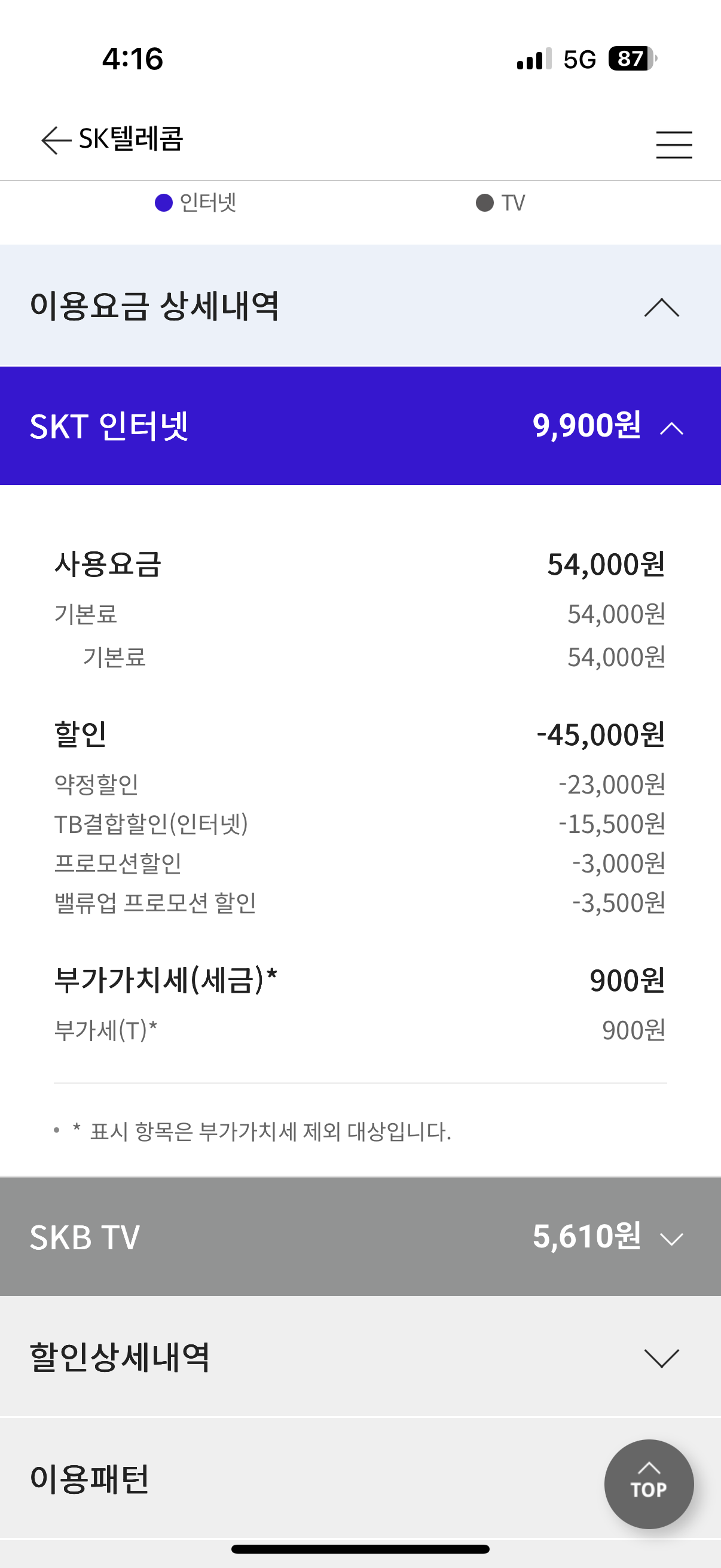Expand the 할인상세내역 section
The image size is (721, 1568).
[x=360, y=1357]
